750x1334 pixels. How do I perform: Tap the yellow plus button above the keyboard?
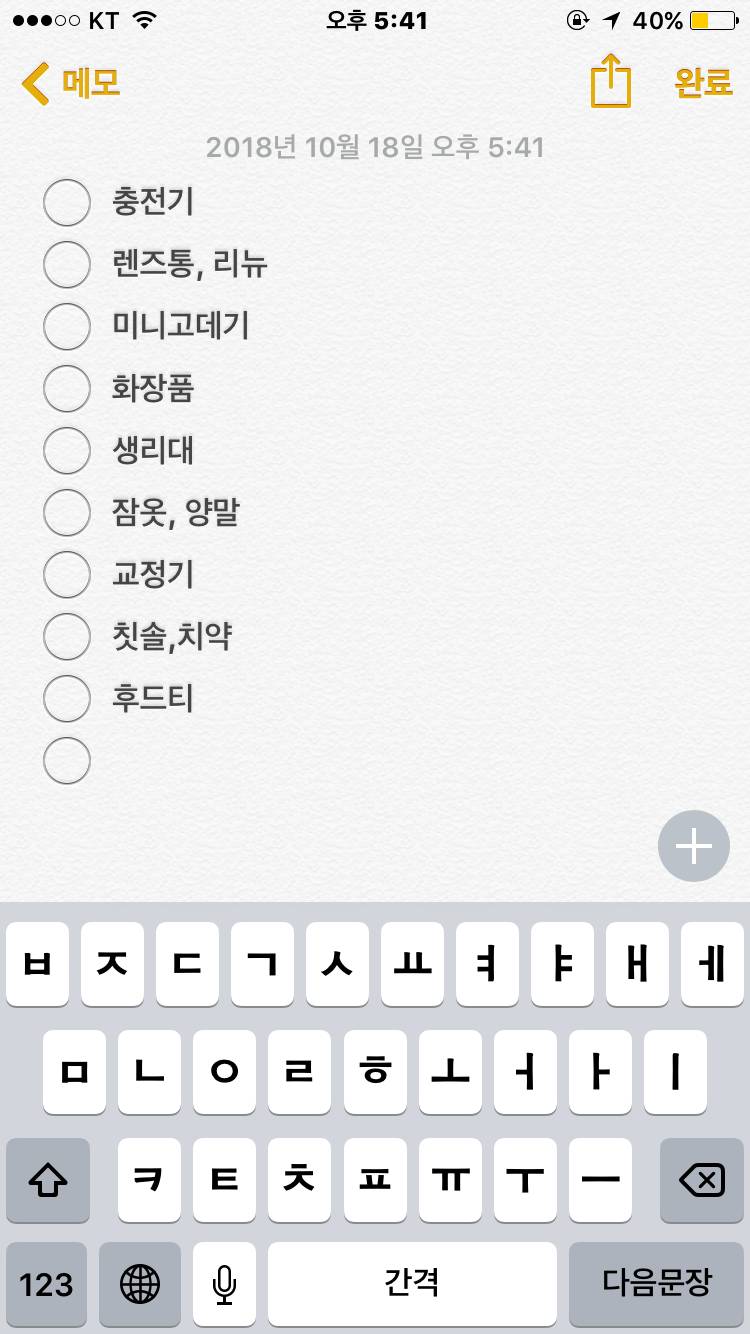(x=693, y=845)
